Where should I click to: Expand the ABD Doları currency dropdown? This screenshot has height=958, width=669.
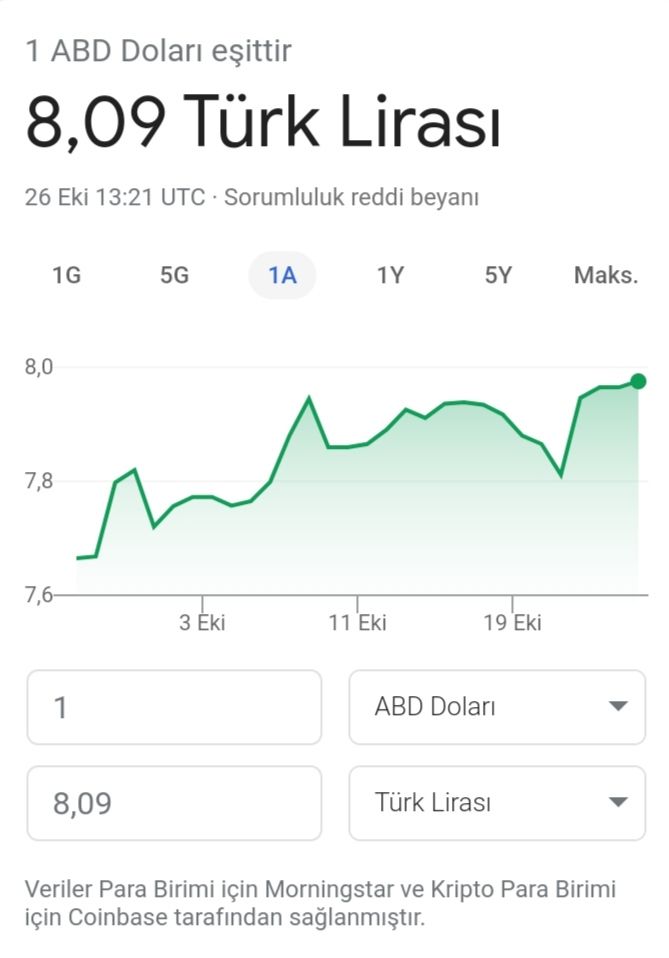tap(497, 708)
